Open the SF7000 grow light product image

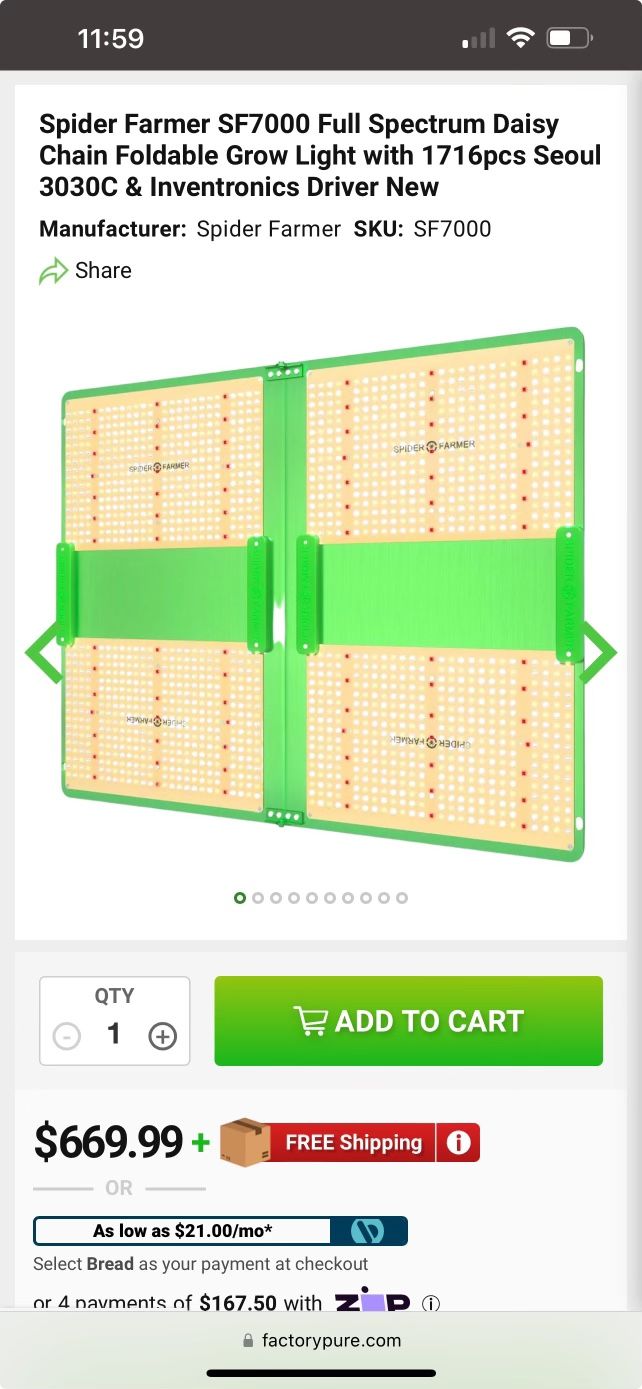point(321,595)
